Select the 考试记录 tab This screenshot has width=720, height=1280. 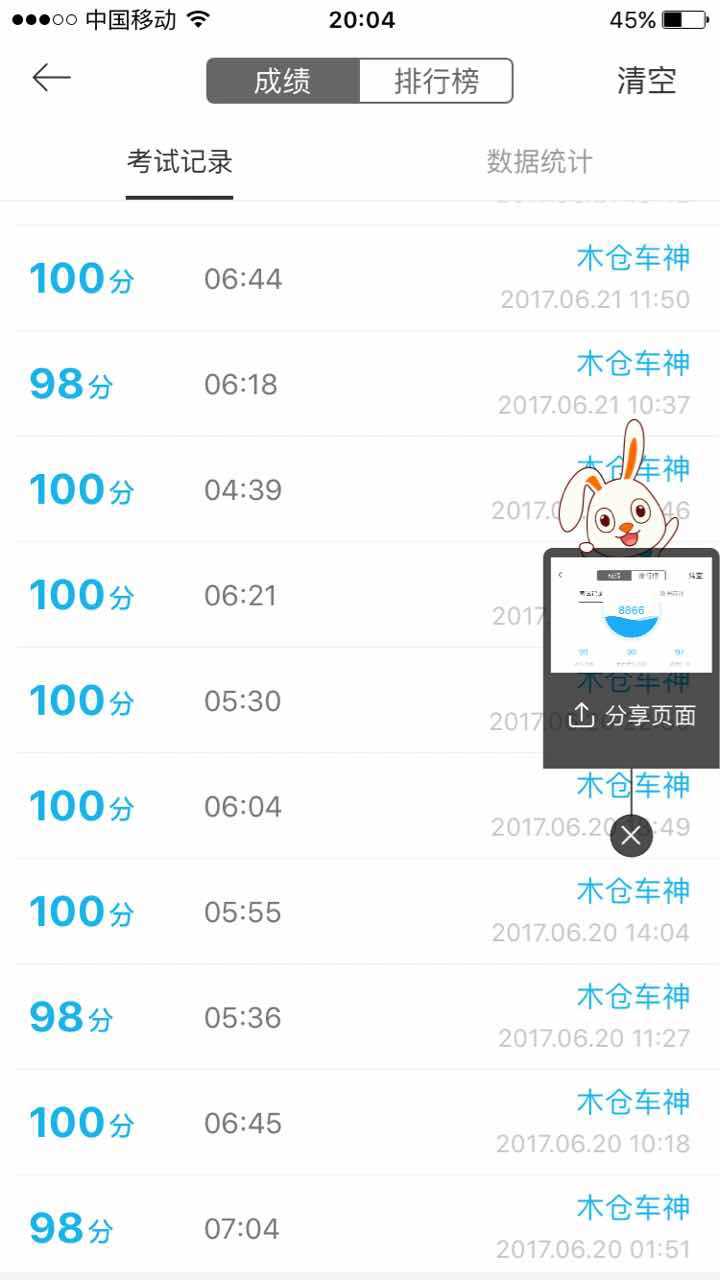click(x=180, y=162)
